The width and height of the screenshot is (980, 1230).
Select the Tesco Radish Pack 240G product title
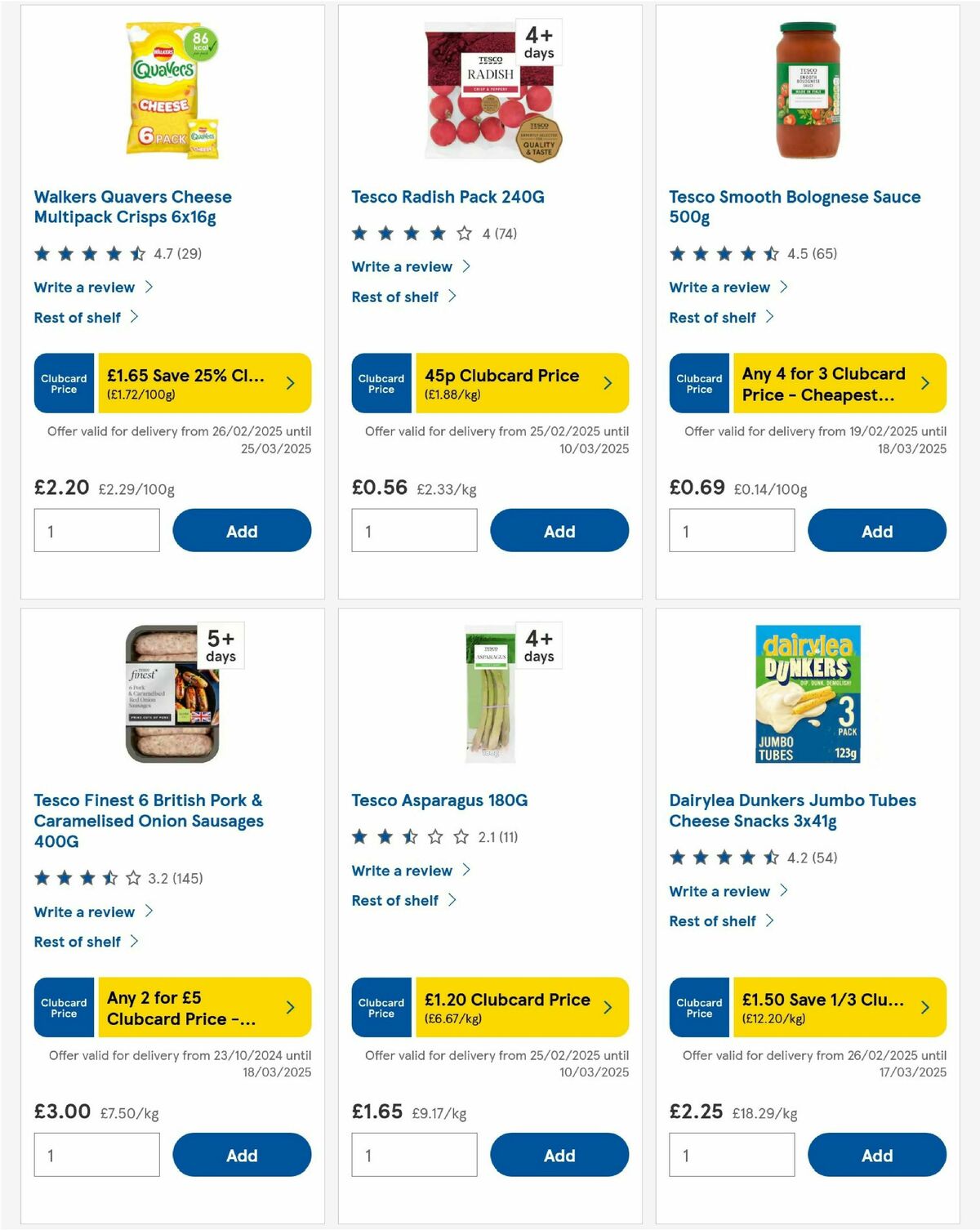pos(448,197)
